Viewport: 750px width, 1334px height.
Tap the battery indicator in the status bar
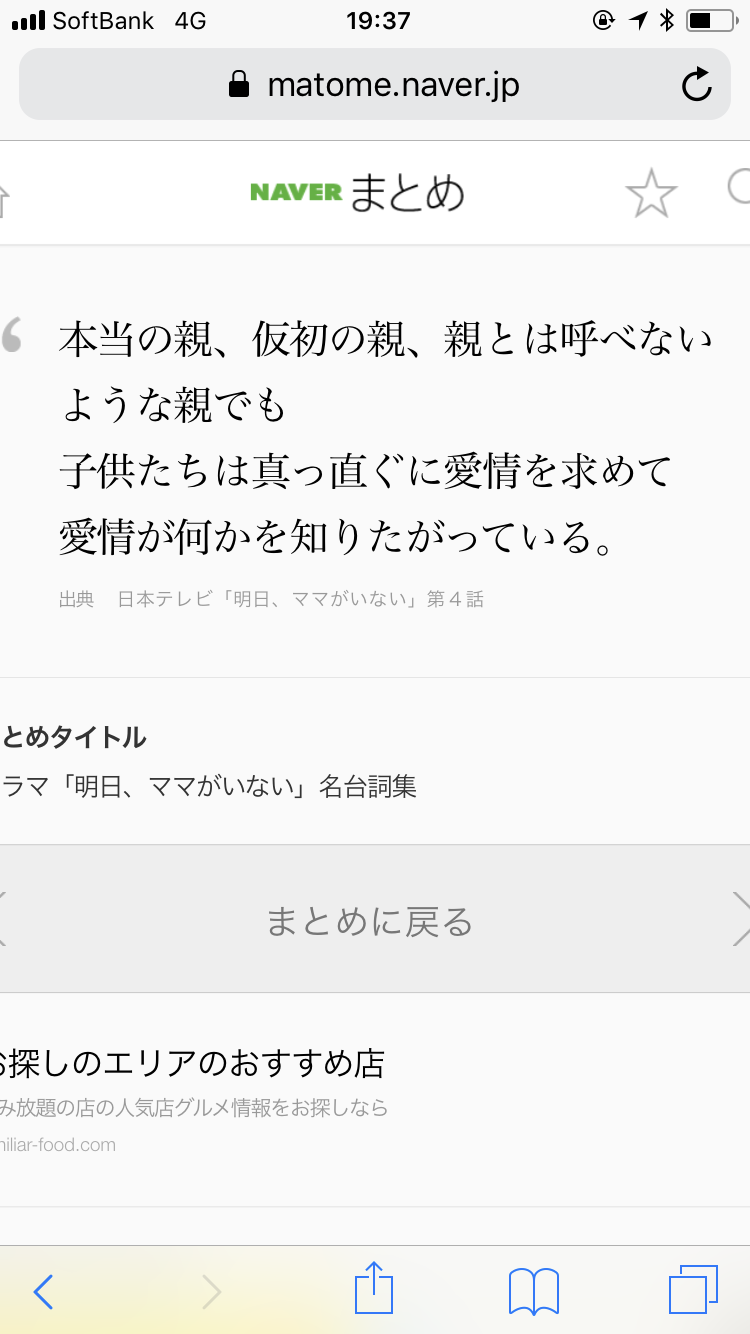pyautogui.click(x=712, y=18)
